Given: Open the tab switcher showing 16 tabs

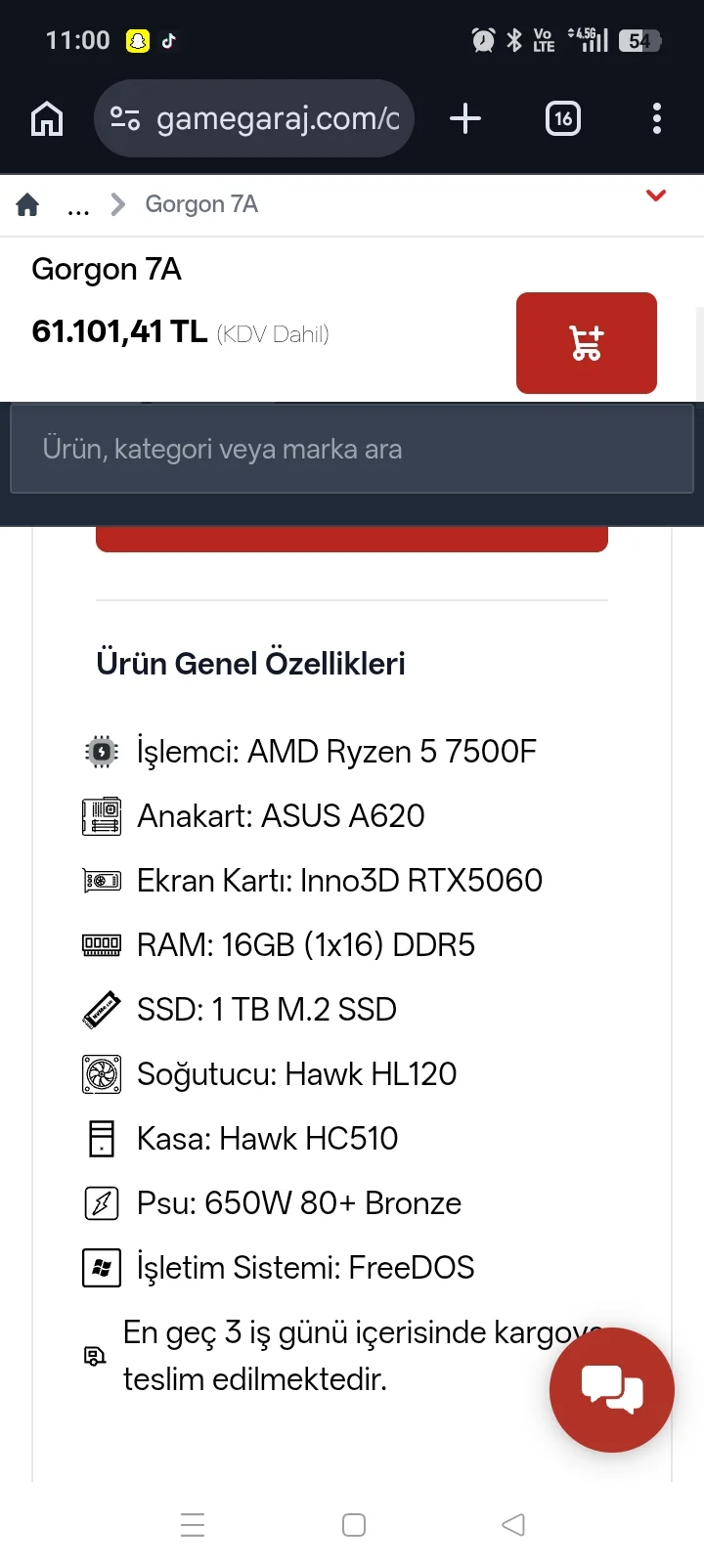Looking at the screenshot, I should [563, 118].
